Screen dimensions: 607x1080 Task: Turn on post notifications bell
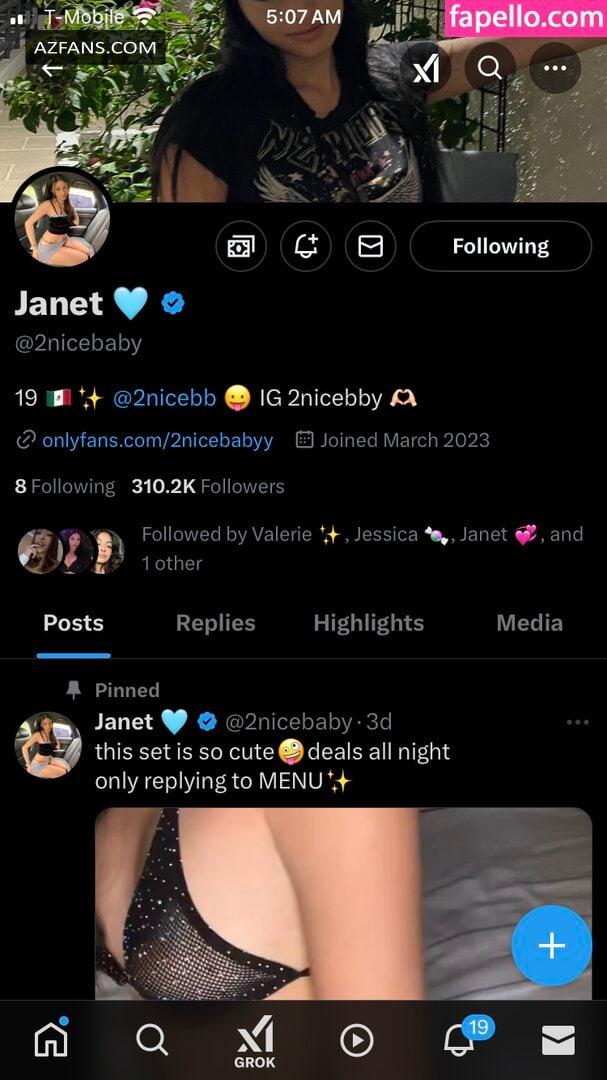[x=306, y=246]
